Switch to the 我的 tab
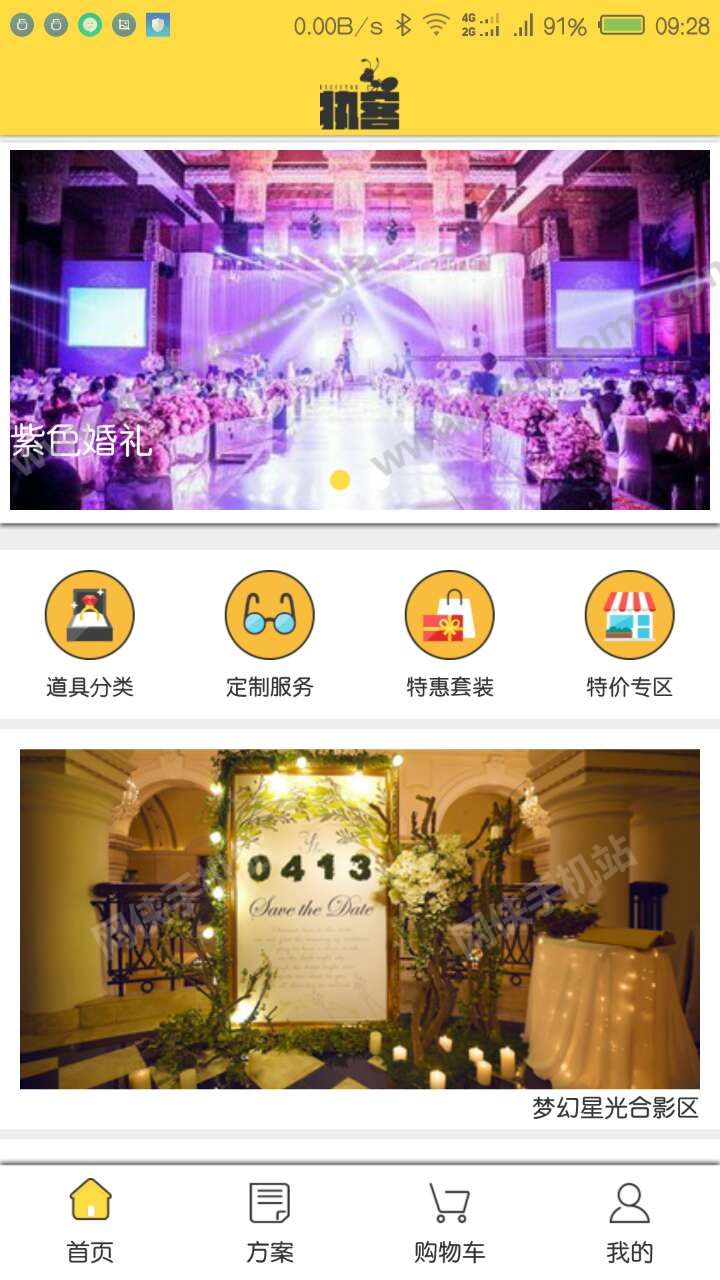Image resolution: width=720 pixels, height=1280 pixels. [x=630, y=1222]
